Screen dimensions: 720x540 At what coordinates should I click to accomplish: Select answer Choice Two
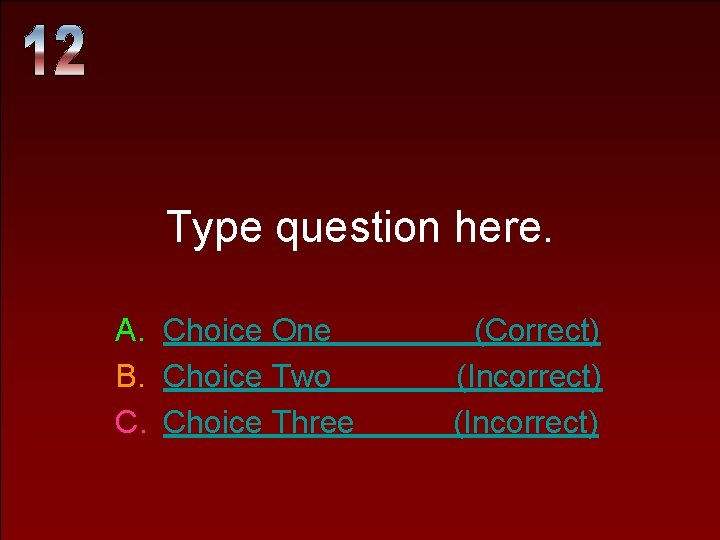click(x=382, y=377)
